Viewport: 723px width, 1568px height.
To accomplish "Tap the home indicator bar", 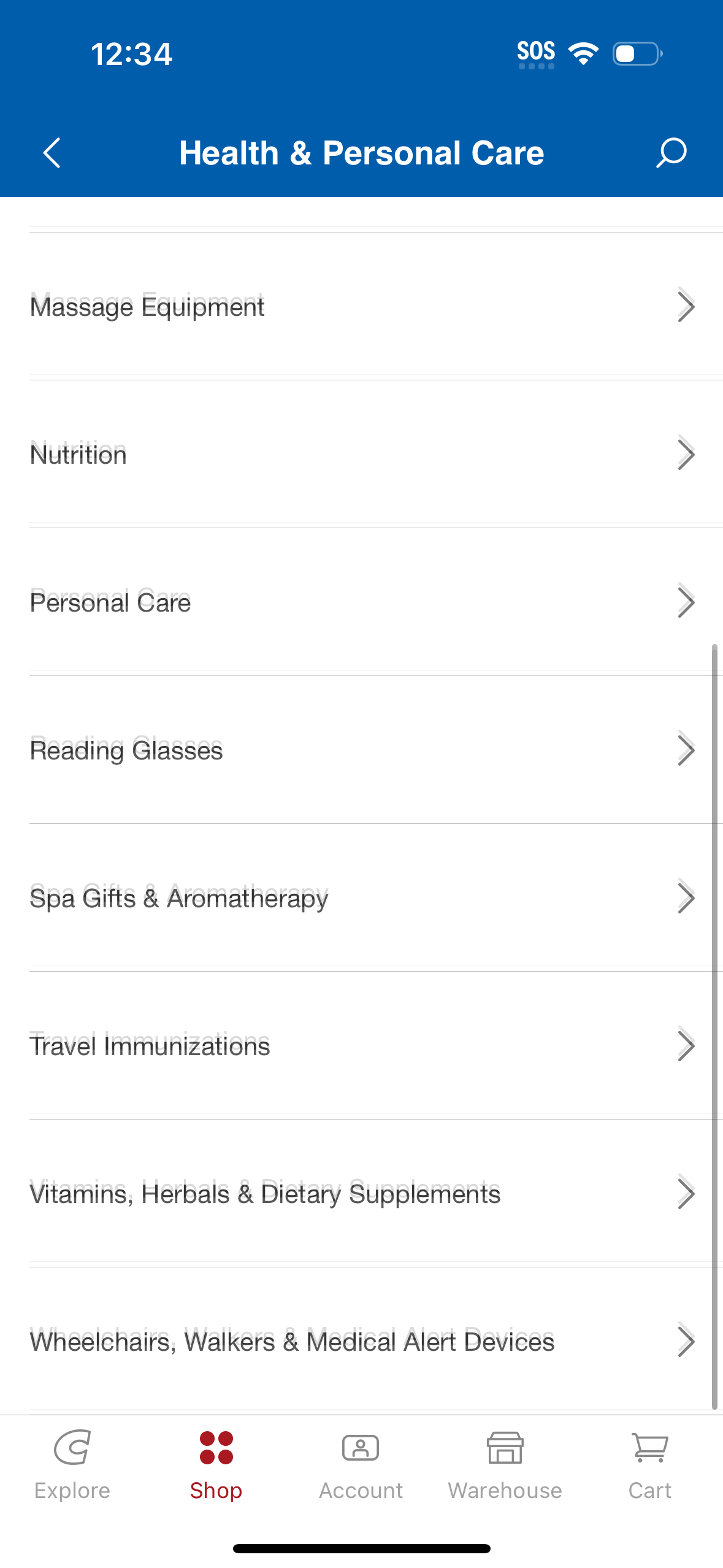I will 361,1547.
